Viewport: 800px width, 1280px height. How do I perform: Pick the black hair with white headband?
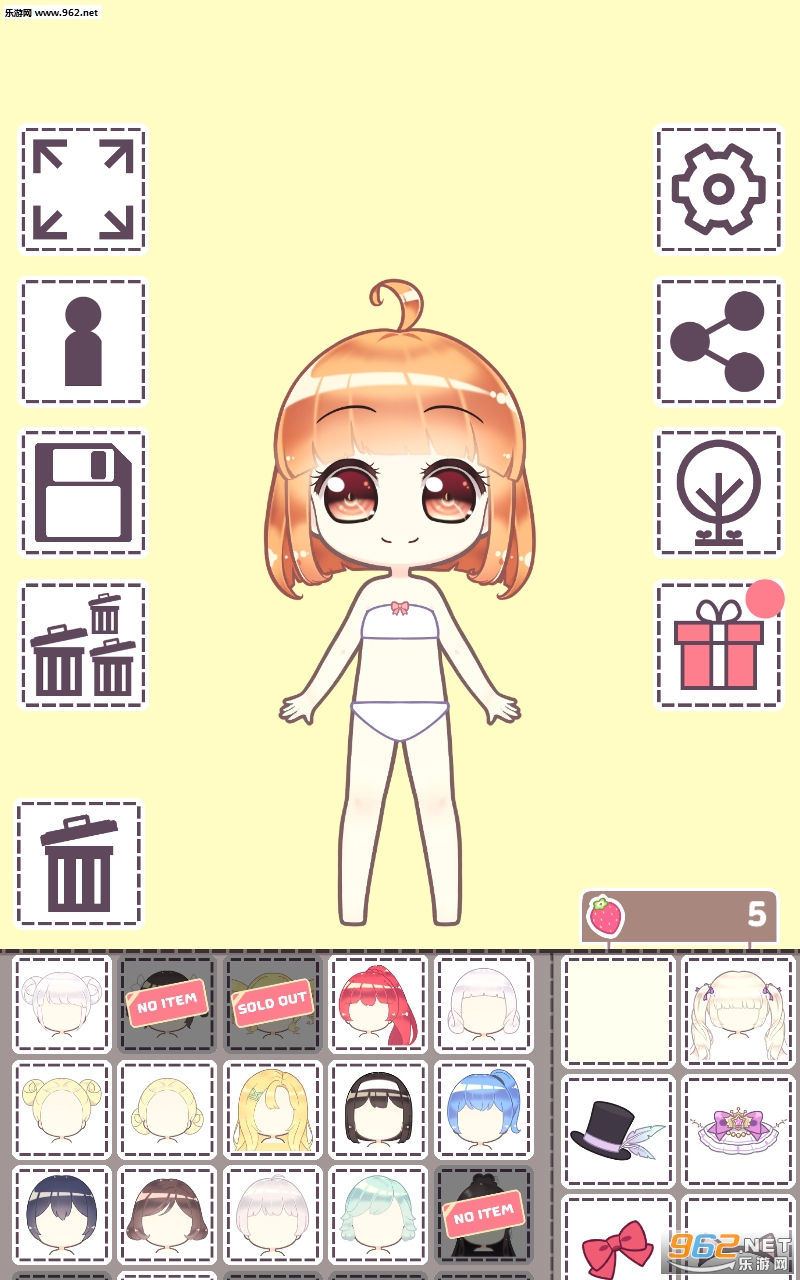click(x=378, y=1109)
